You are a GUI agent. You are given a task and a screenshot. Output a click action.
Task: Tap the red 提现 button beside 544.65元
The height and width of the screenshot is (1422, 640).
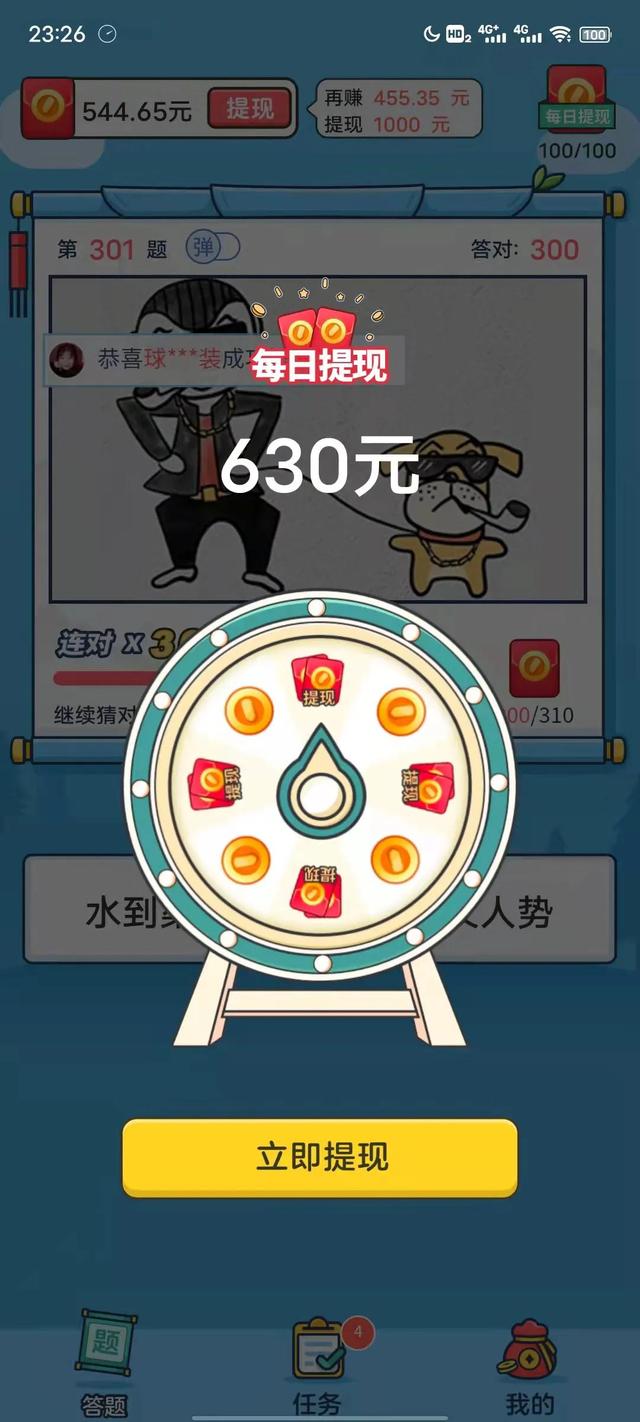tap(250, 108)
